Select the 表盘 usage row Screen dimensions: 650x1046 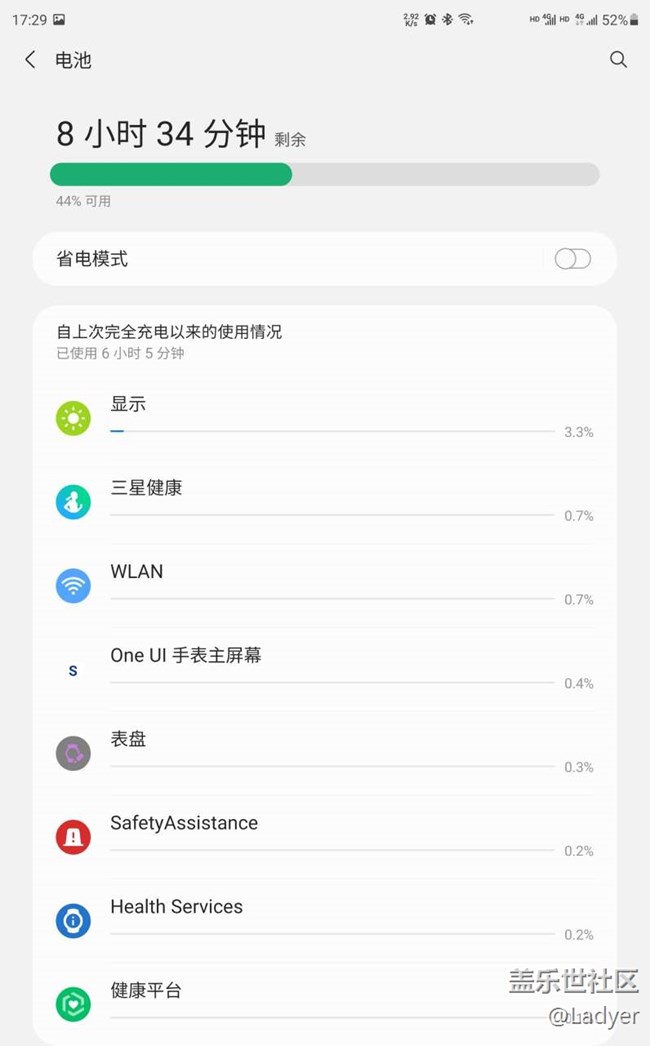point(324,753)
